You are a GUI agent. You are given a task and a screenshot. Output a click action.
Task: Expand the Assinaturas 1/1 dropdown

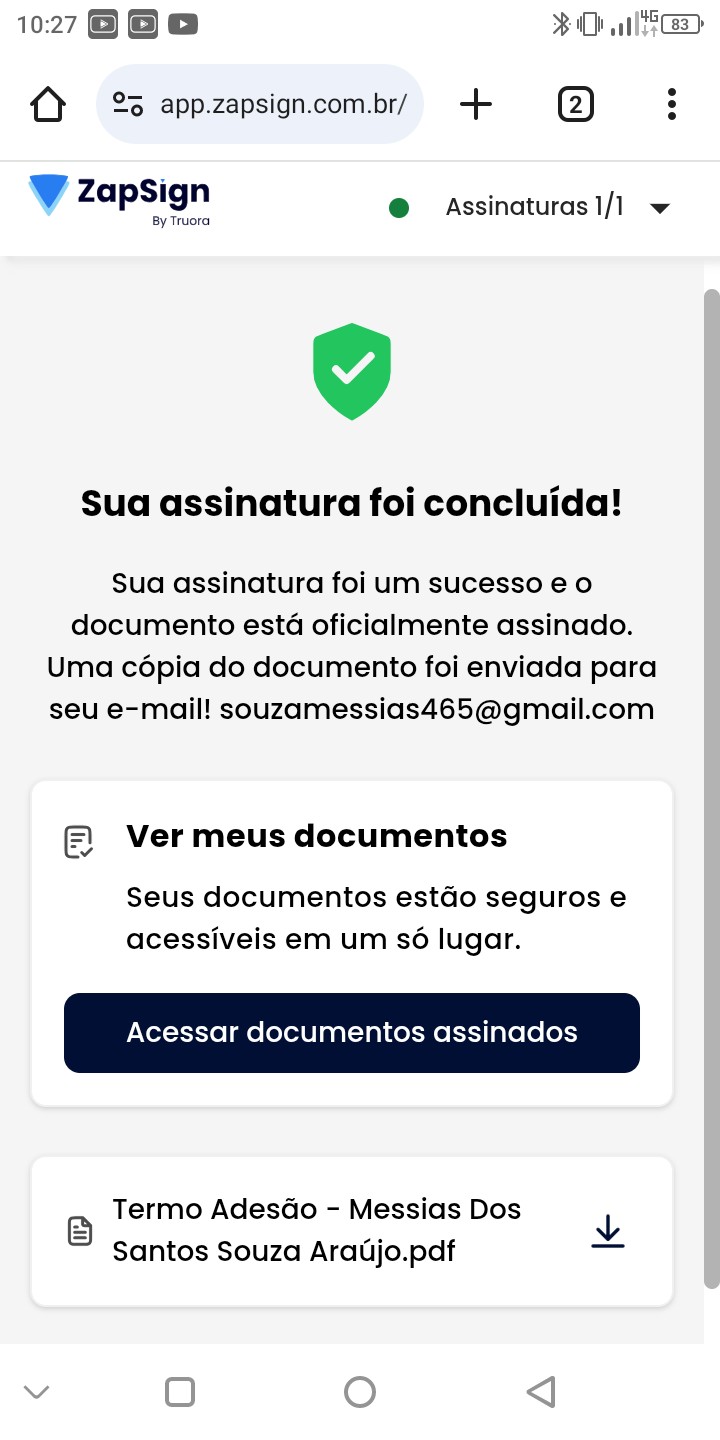(x=658, y=208)
